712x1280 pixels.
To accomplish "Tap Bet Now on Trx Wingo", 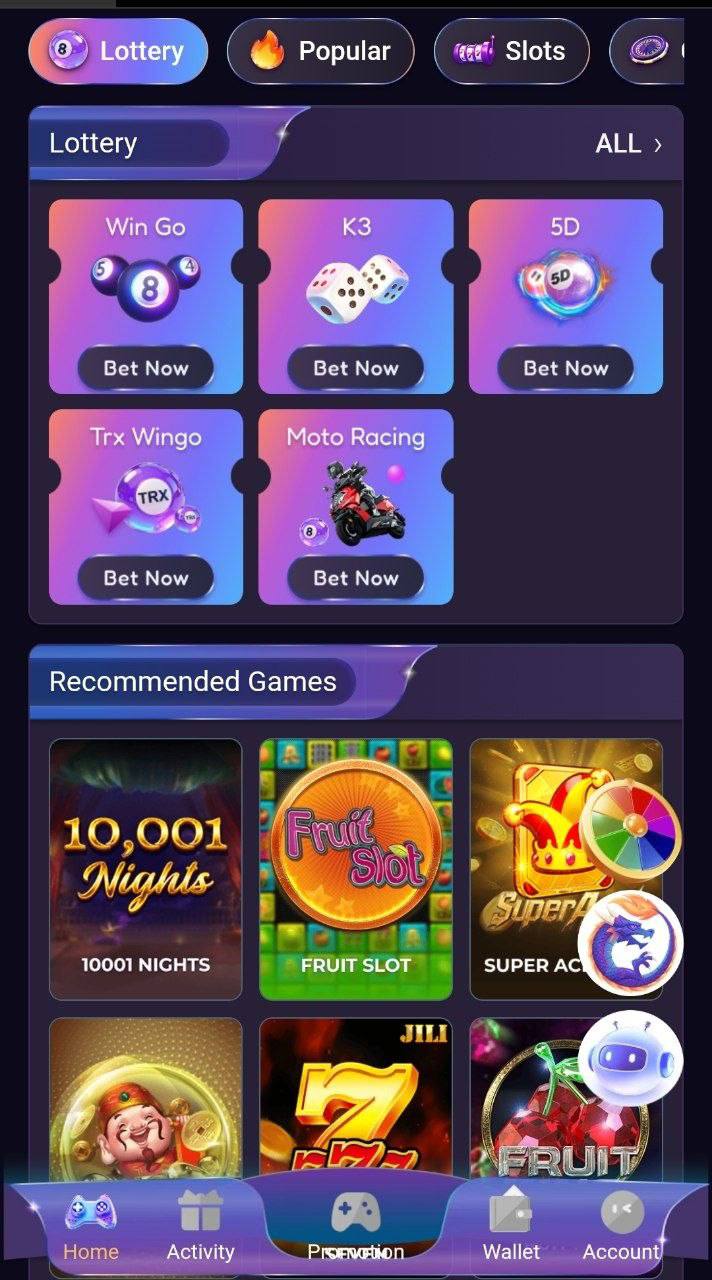I will [146, 578].
